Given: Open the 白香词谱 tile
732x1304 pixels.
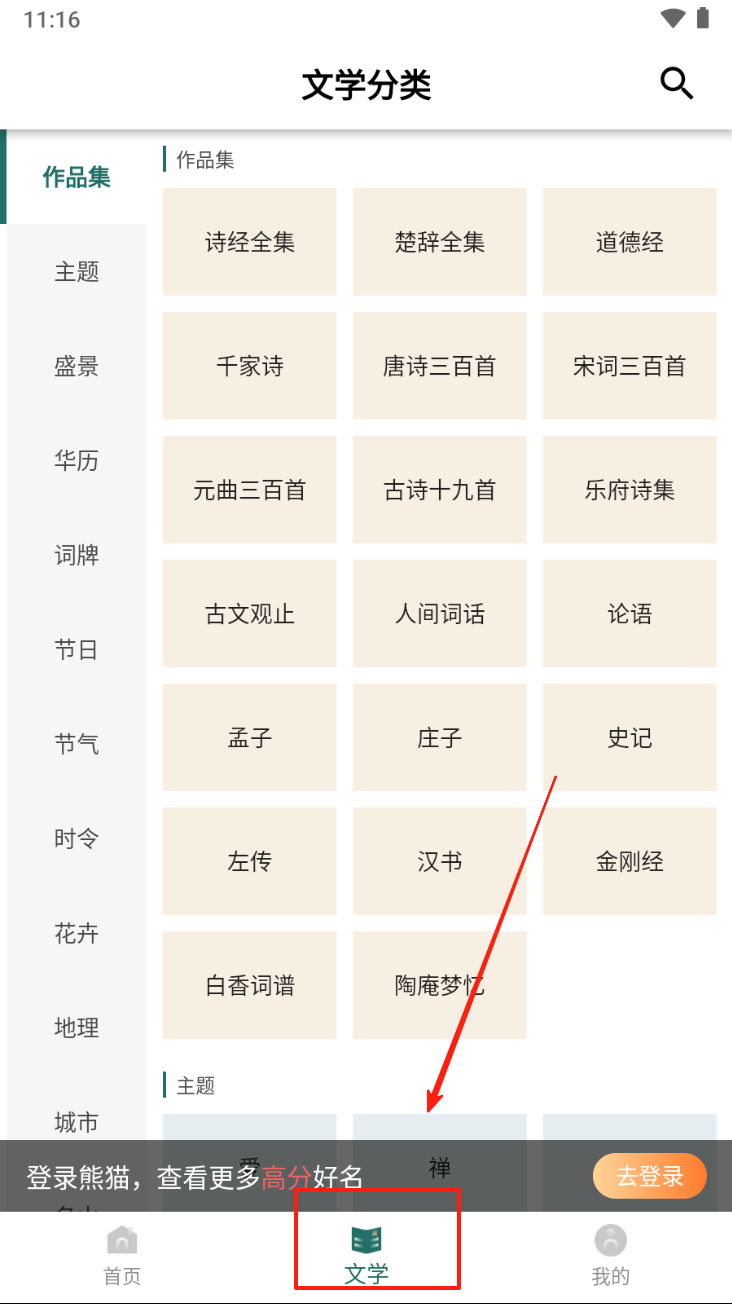Looking at the screenshot, I should tap(250, 986).
